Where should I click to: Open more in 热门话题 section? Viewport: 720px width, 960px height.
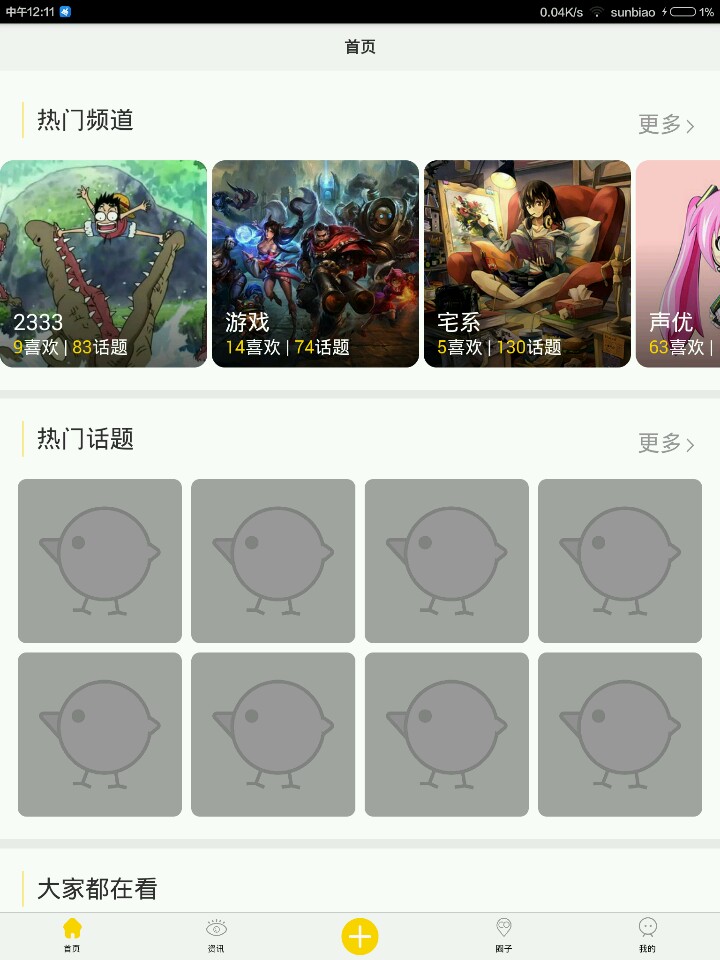click(666, 443)
